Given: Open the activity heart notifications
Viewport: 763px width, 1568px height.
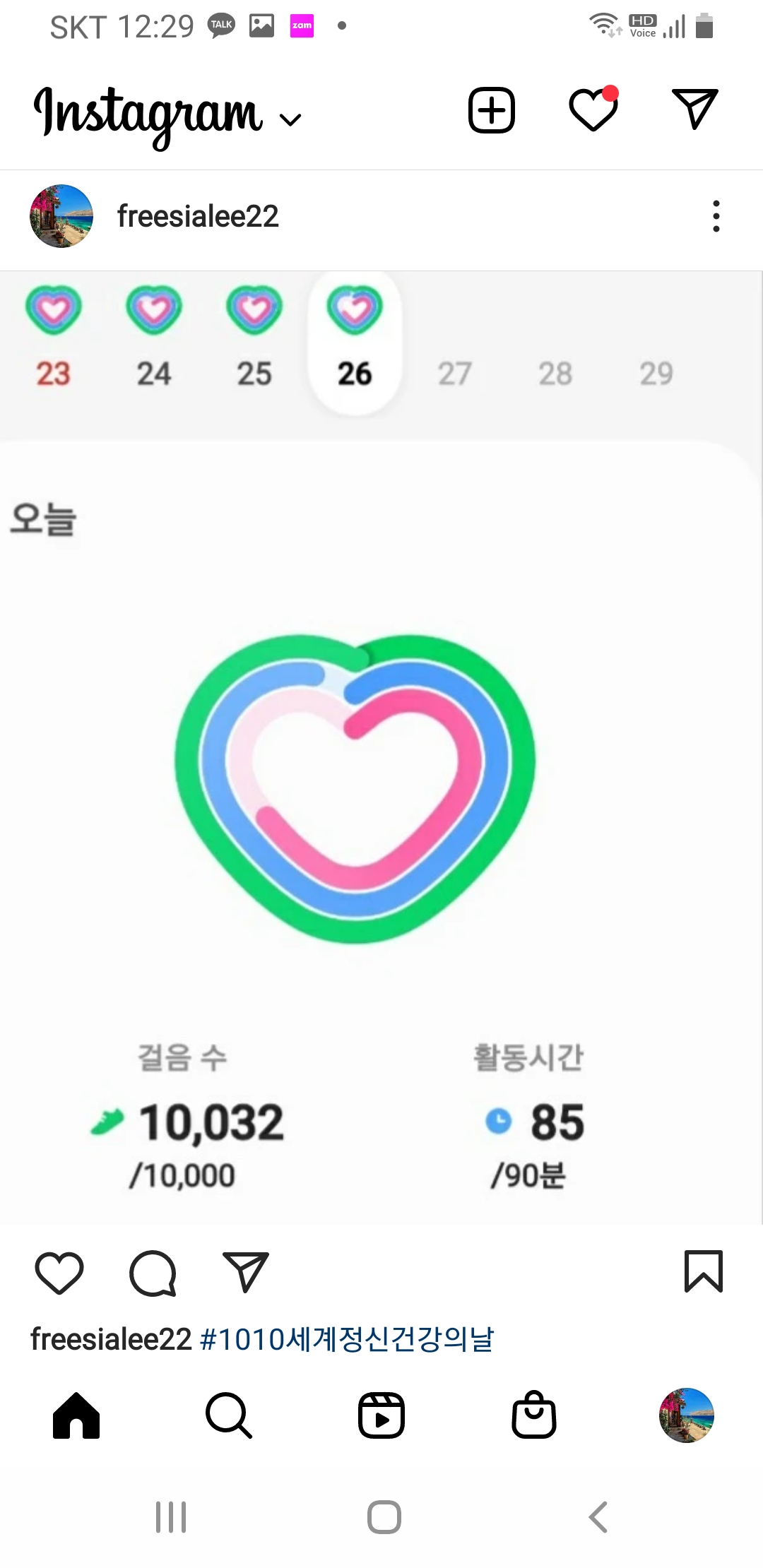Looking at the screenshot, I should tap(593, 110).
